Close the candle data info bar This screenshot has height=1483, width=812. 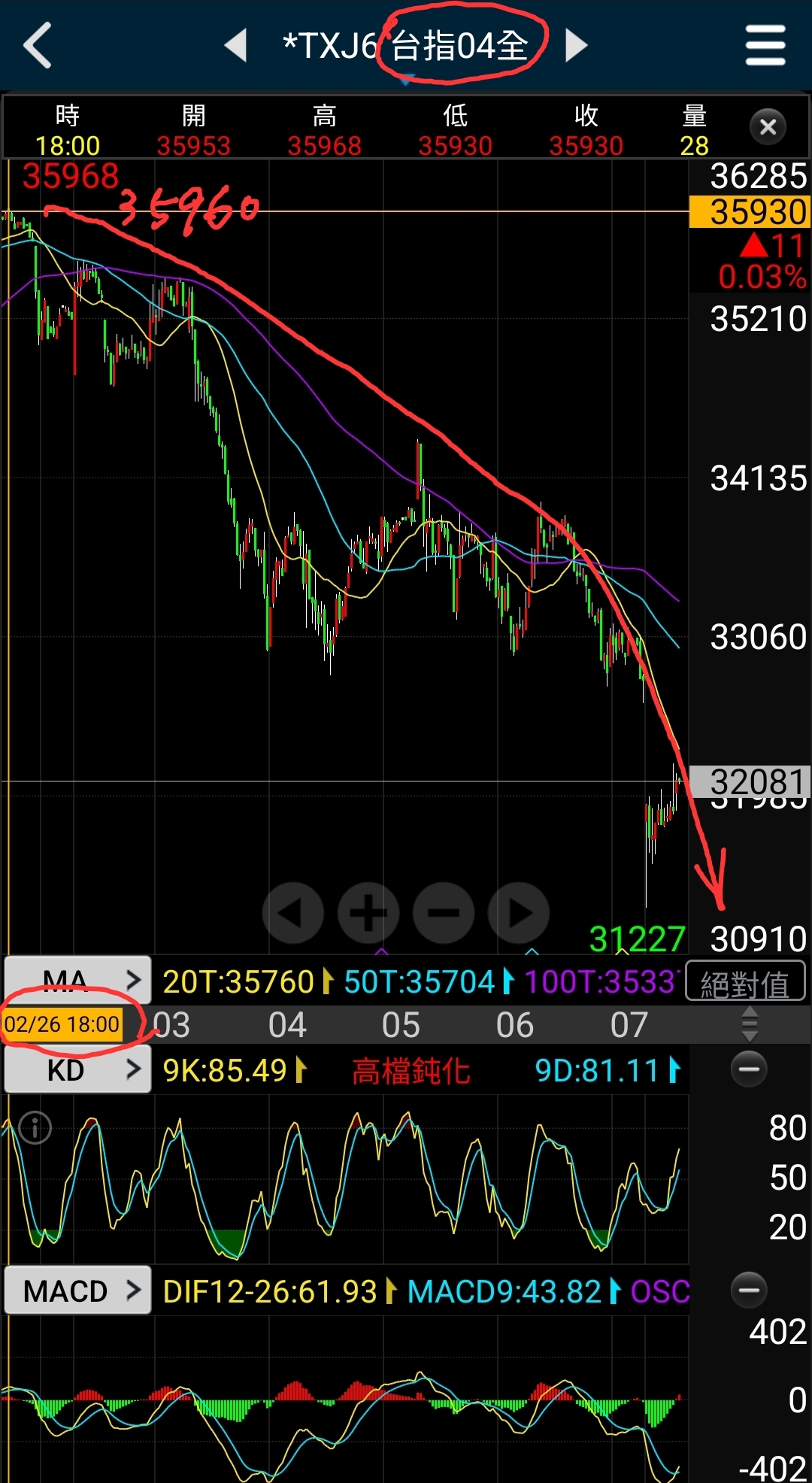click(x=768, y=127)
